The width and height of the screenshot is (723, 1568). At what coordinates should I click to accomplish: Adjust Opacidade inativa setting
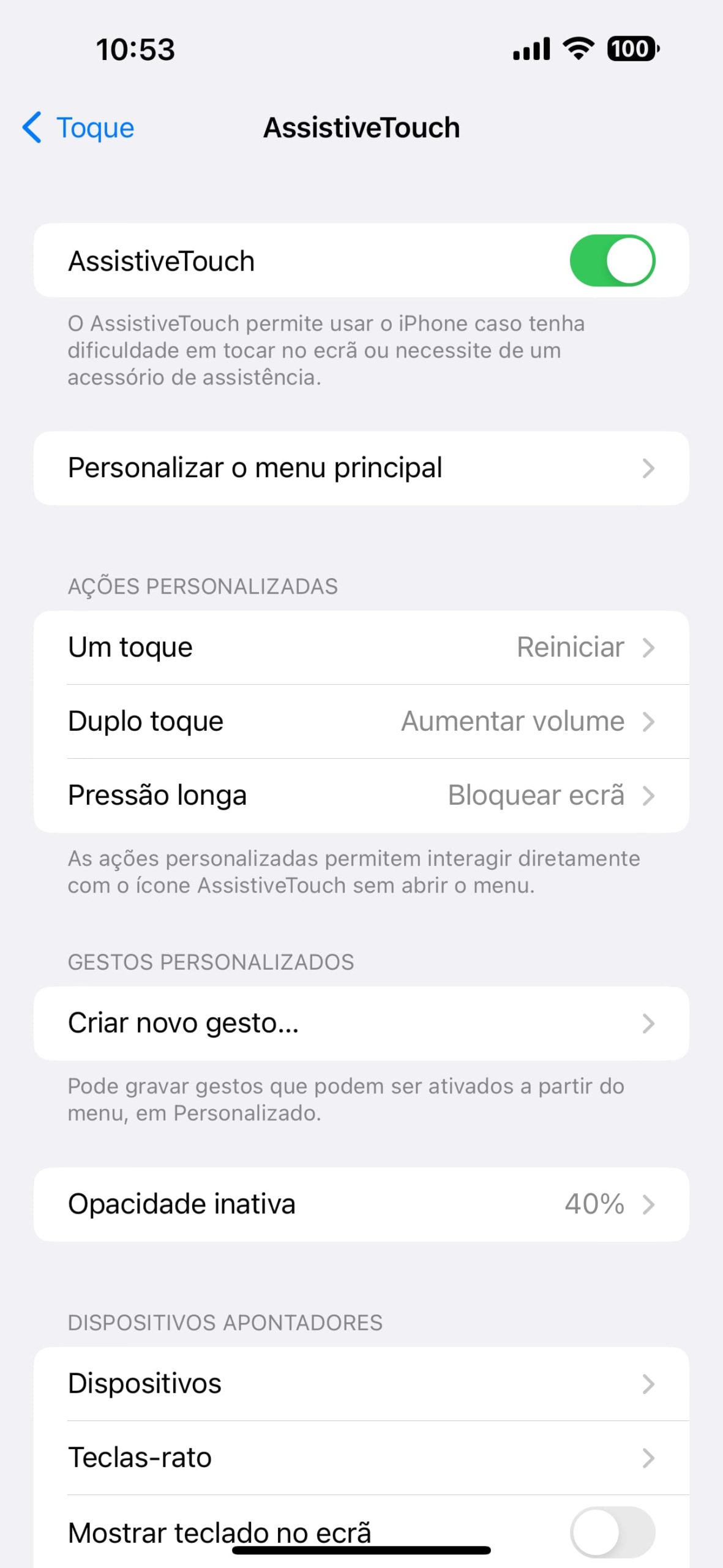click(x=361, y=1204)
